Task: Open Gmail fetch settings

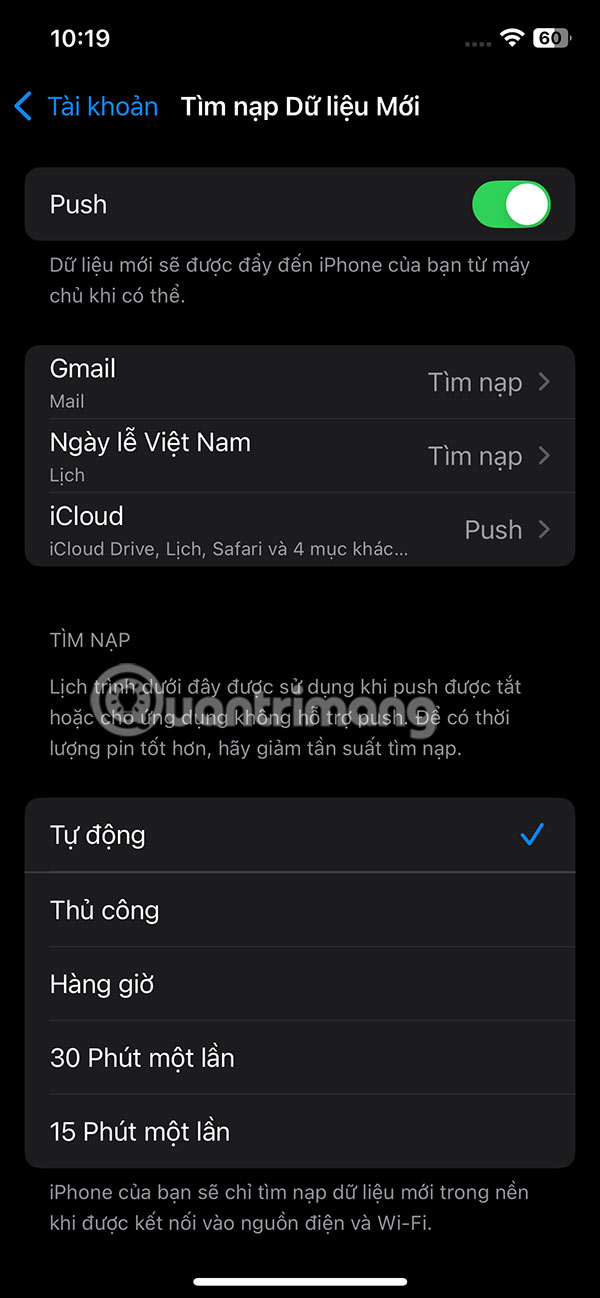Action: click(x=300, y=382)
